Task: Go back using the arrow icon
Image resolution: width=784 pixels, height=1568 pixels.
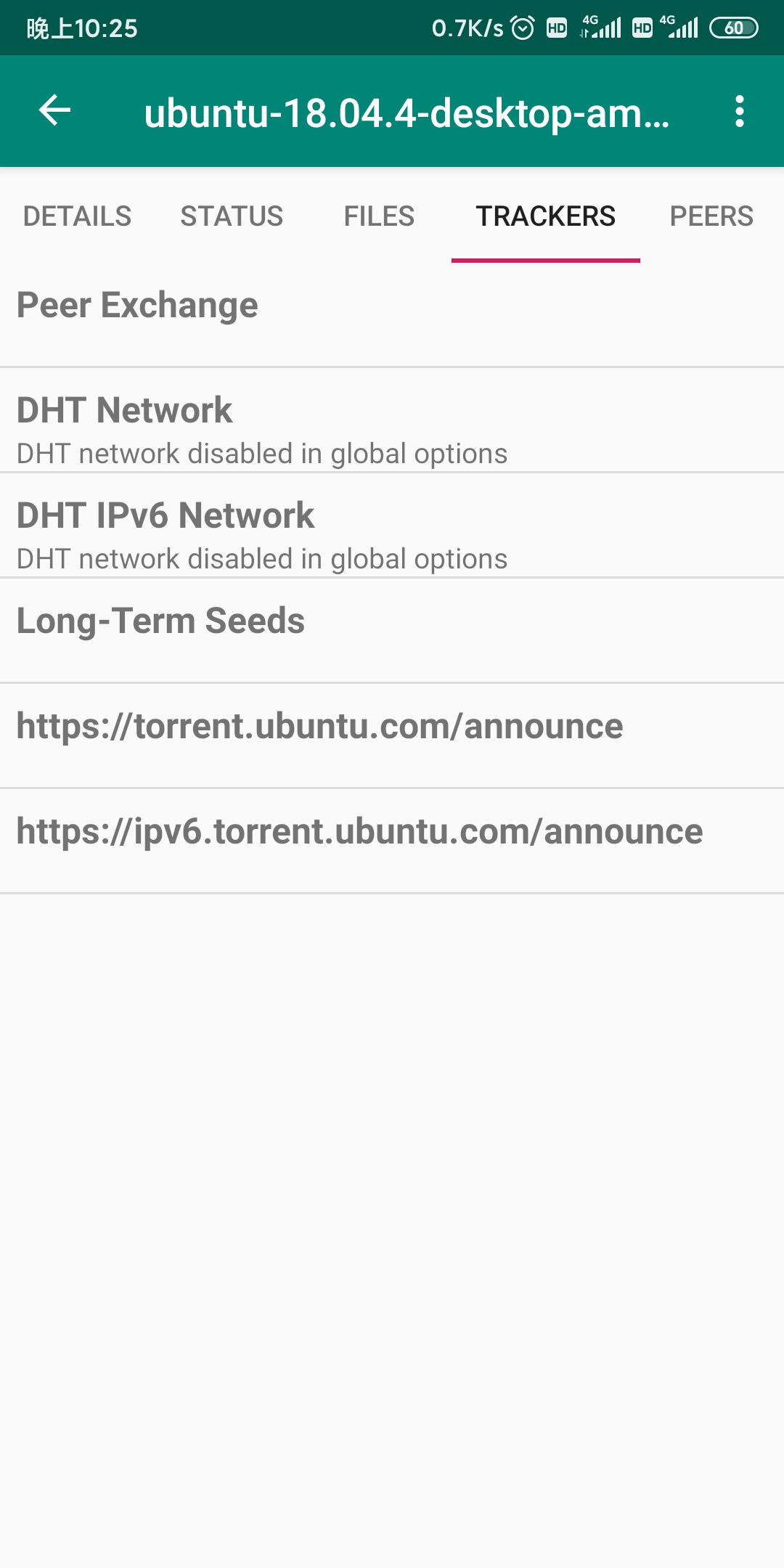Action: tap(54, 111)
